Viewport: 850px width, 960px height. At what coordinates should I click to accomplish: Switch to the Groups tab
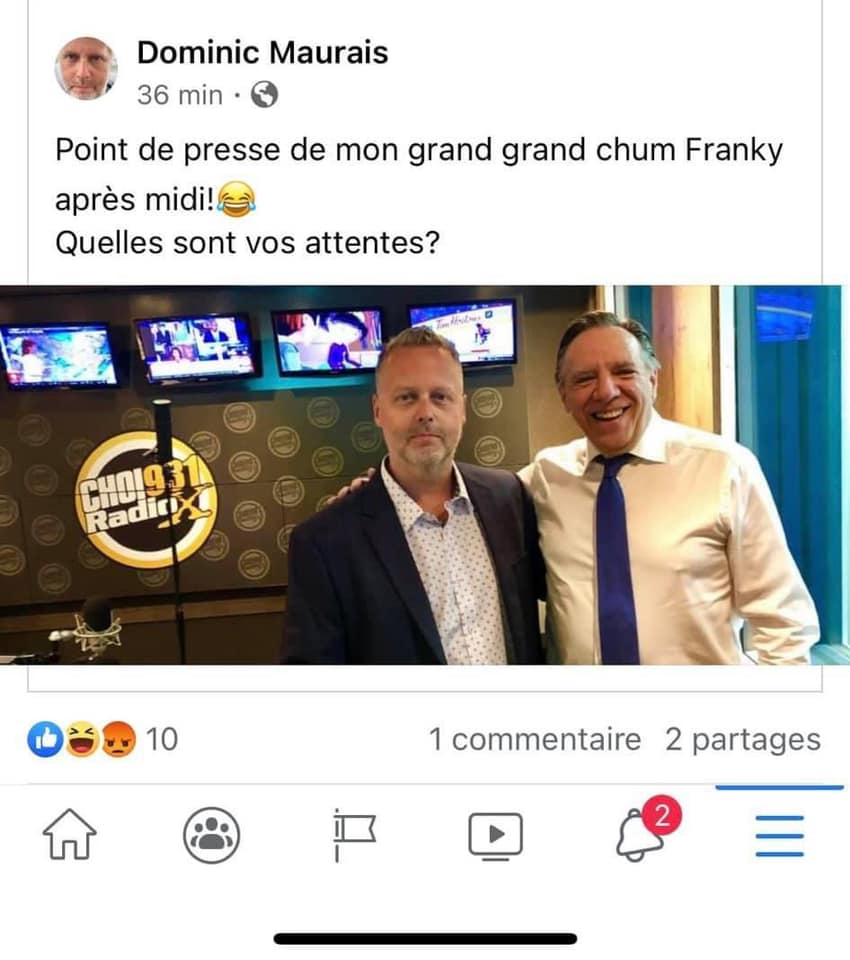(x=211, y=833)
